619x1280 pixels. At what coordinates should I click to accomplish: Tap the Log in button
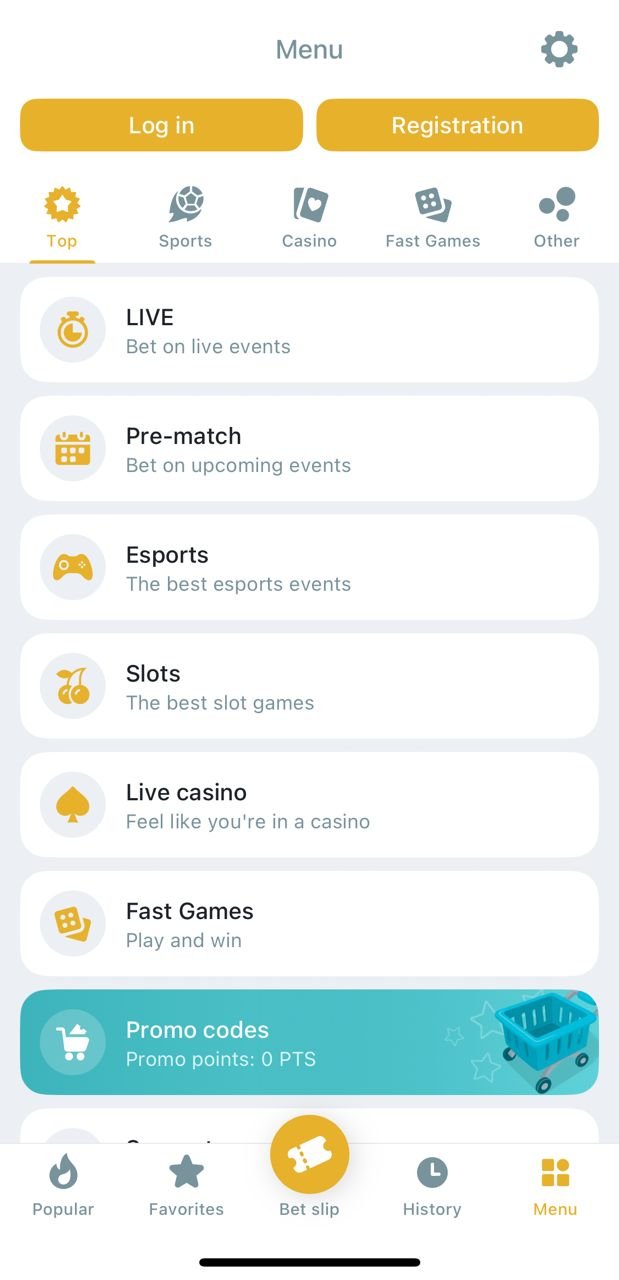tap(161, 125)
